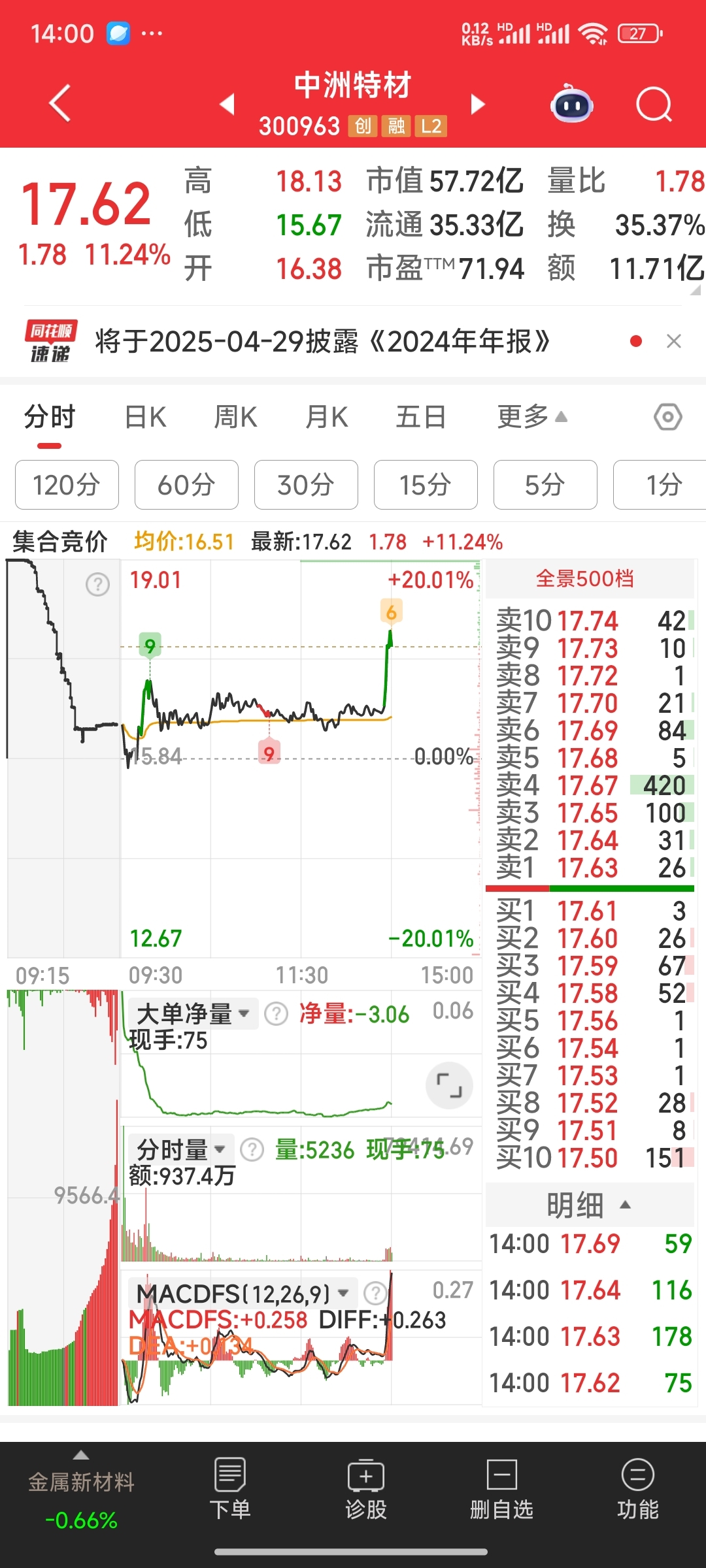This screenshot has height=1568, width=706.
Task: Select the 60分 interval button
Action: (186, 485)
